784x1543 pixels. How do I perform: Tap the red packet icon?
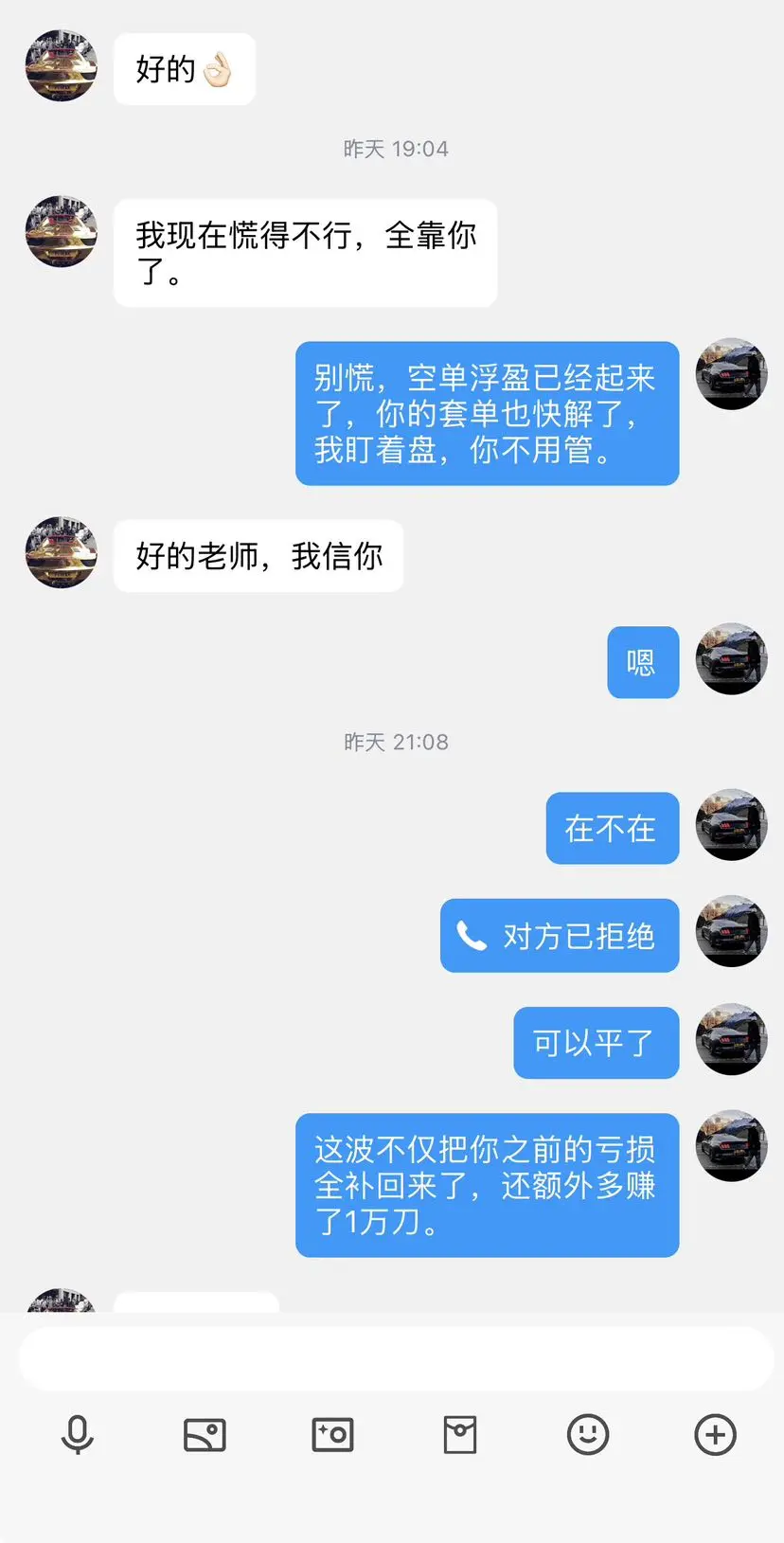tap(458, 1435)
